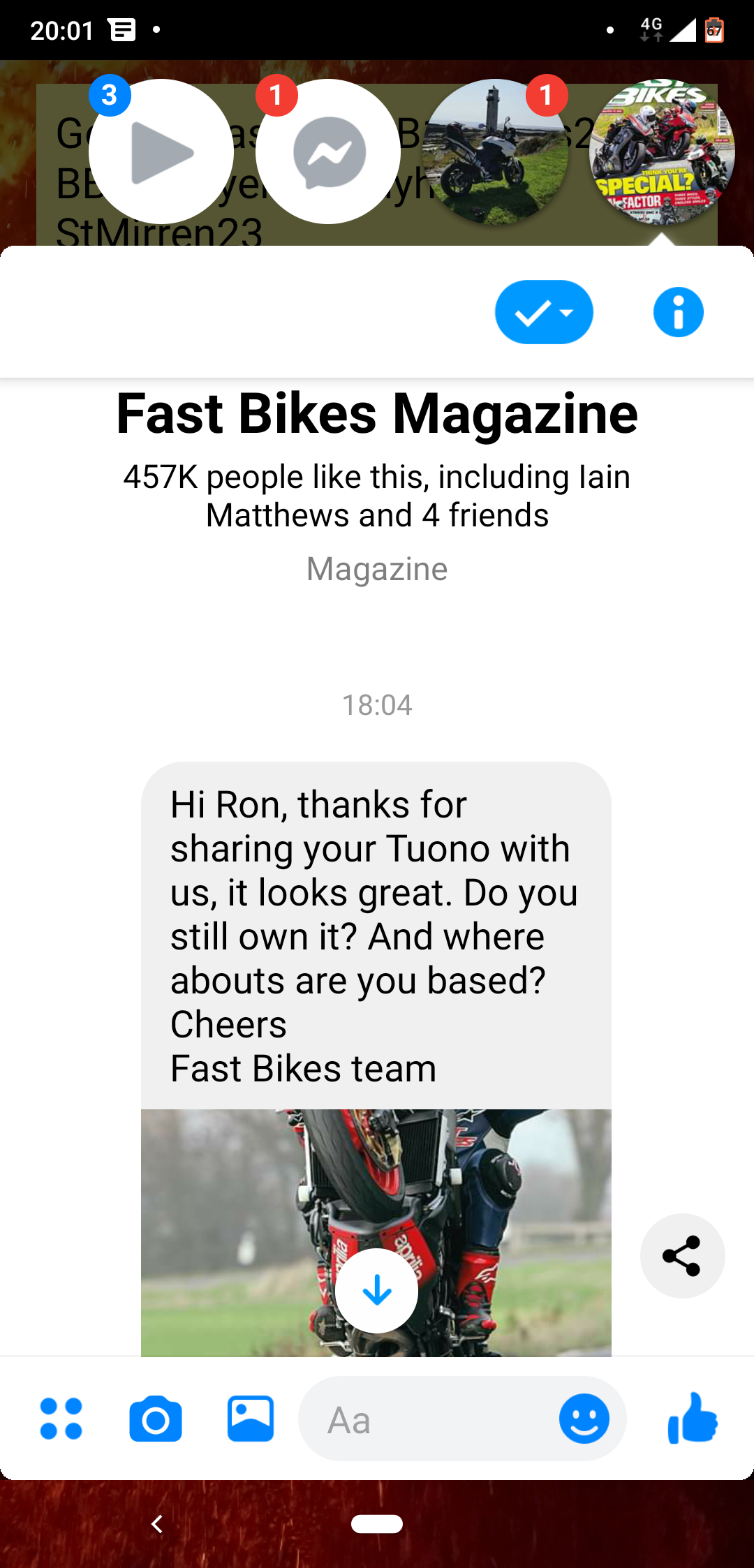754x1568 pixels.
Task: Open the emoji smiley picker
Action: pyautogui.click(x=584, y=1419)
